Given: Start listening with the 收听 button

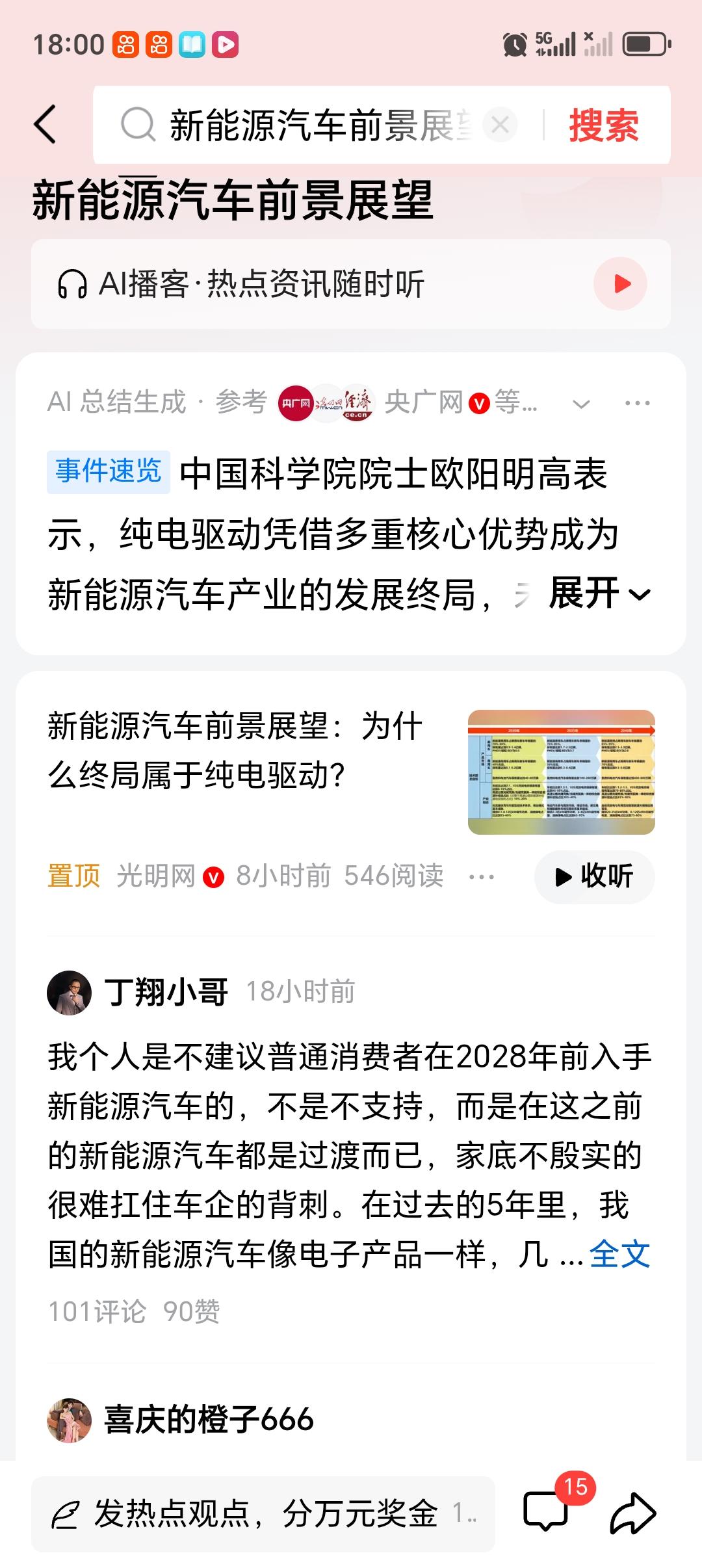Looking at the screenshot, I should tap(593, 877).
